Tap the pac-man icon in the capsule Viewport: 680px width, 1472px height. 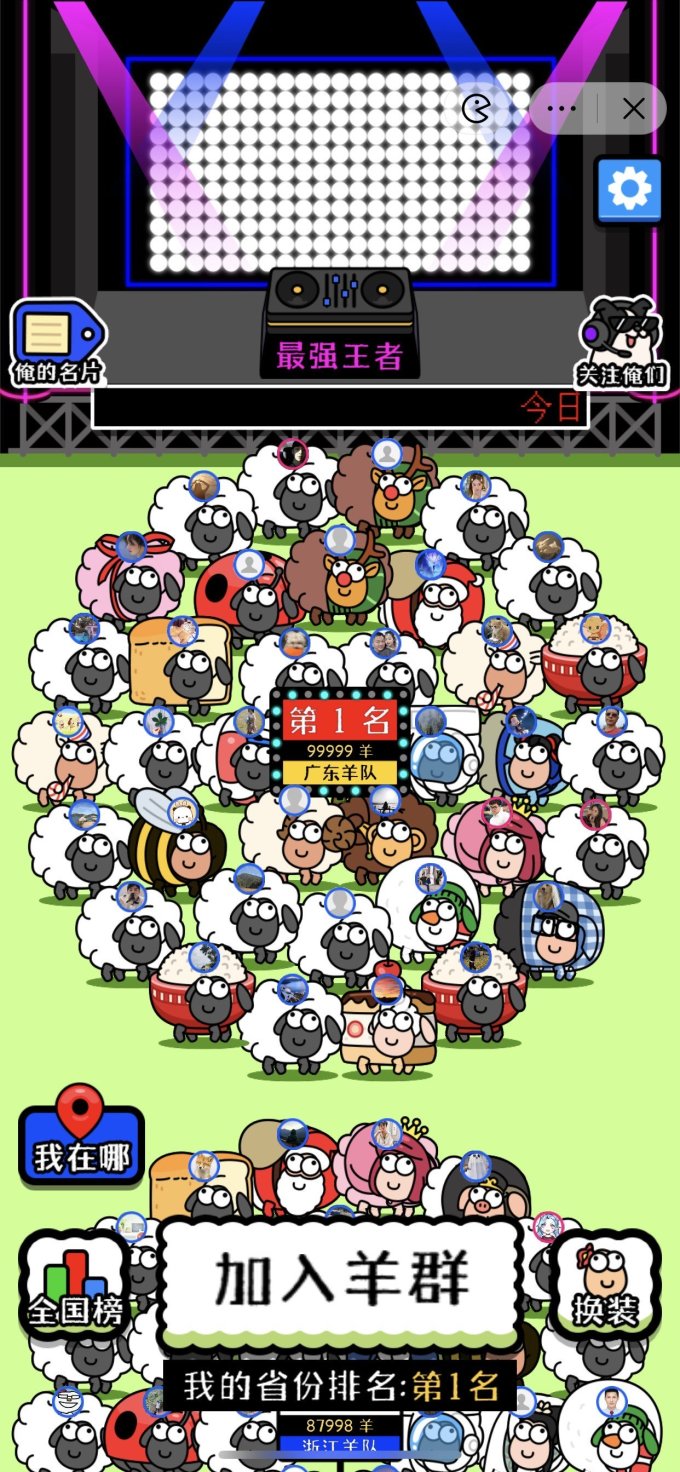(477, 108)
